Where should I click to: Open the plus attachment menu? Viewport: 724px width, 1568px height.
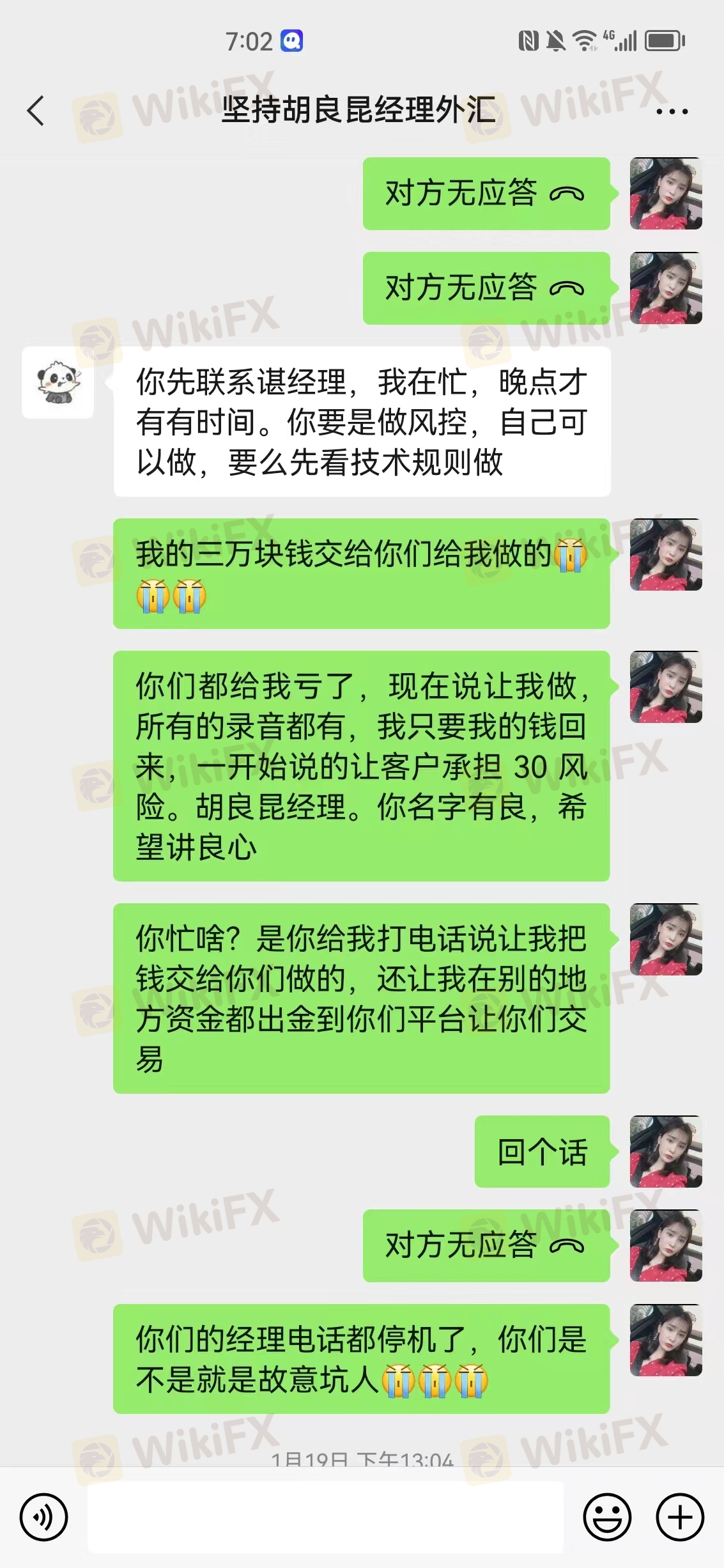(x=680, y=1517)
